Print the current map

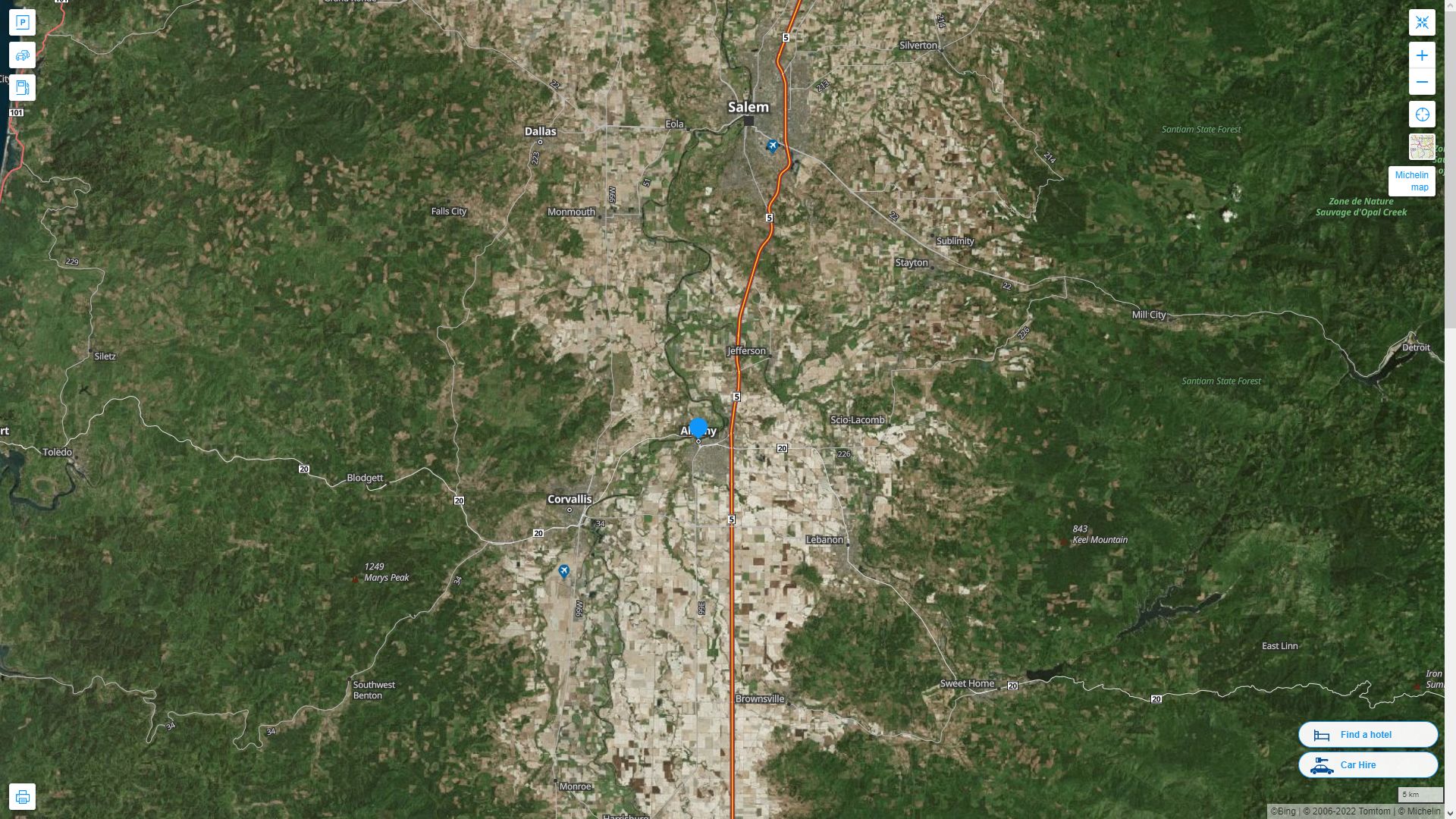click(x=22, y=797)
